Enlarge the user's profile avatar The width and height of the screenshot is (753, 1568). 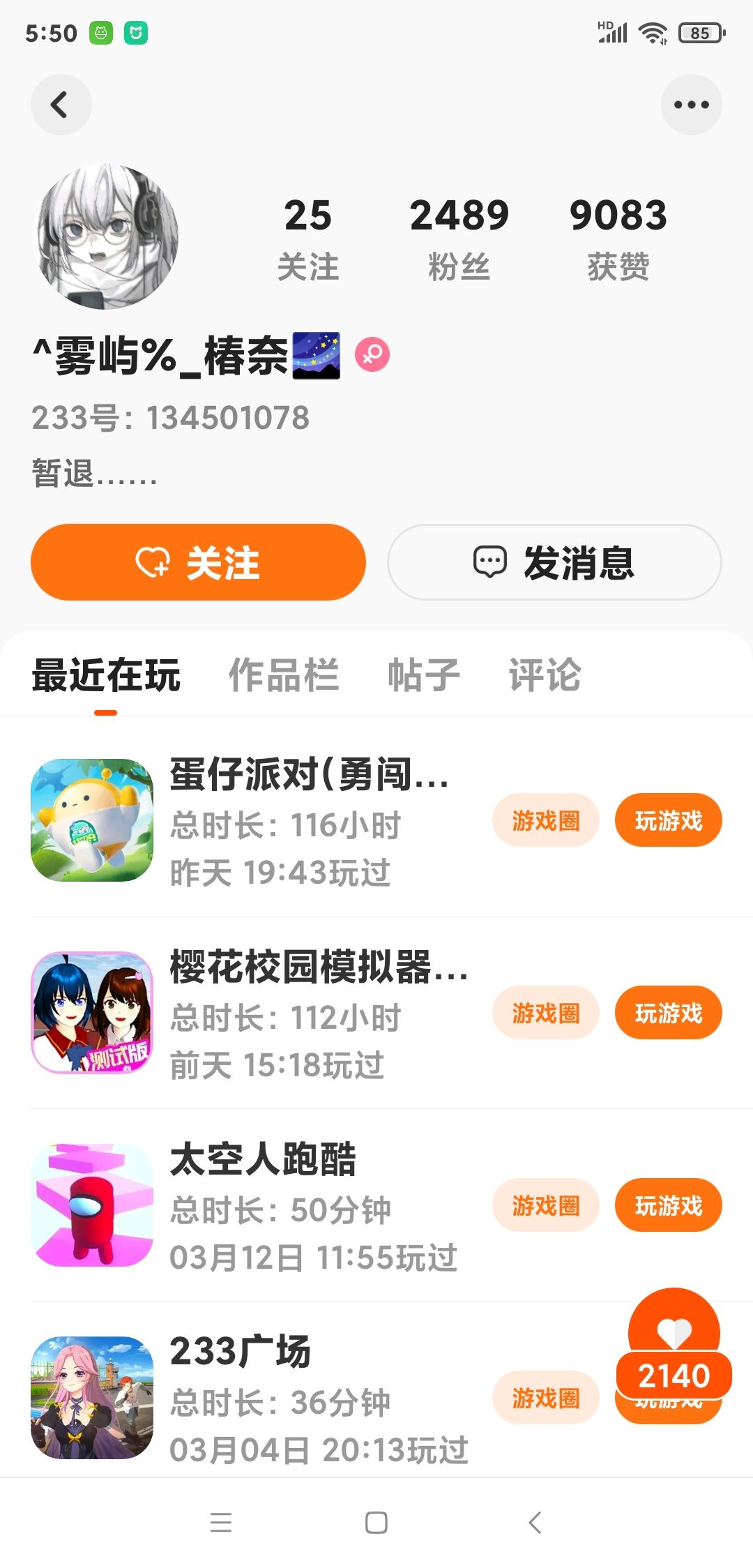click(x=107, y=236)
